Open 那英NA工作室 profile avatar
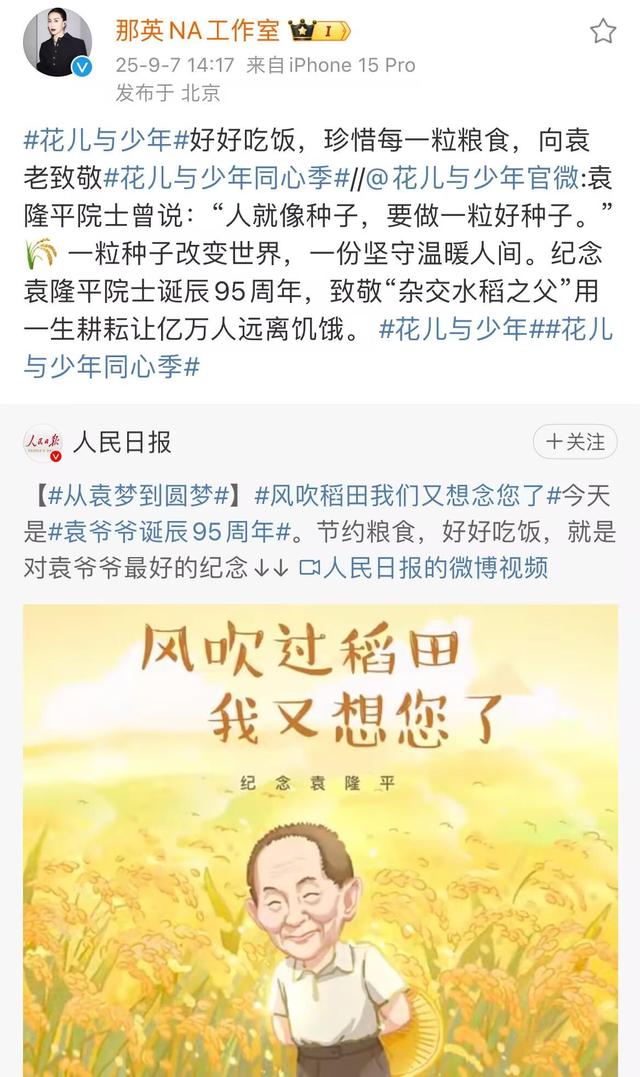Viewport: 640px width, 1077px height. click(57, 43)
